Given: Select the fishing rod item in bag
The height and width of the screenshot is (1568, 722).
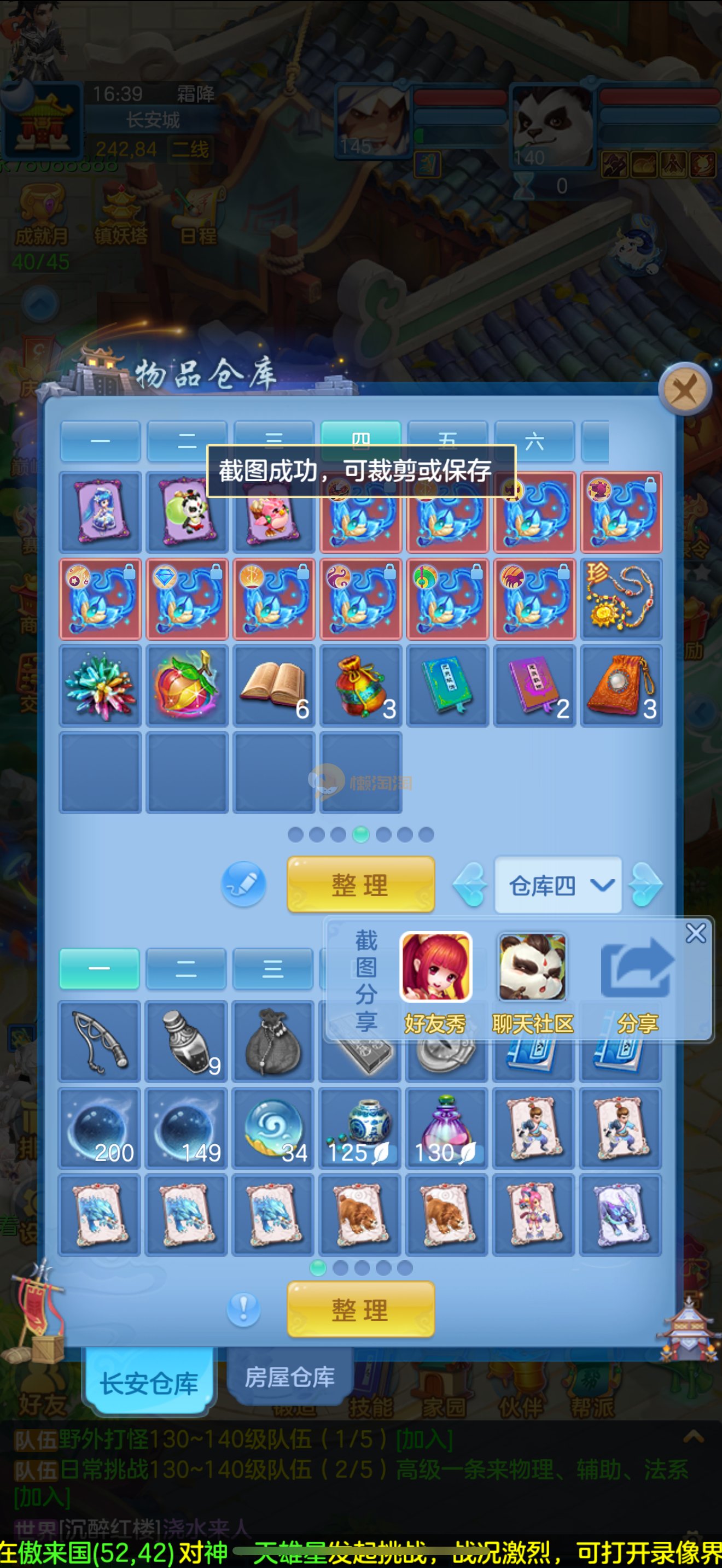Looking at the screenshot, I should (100, 1040).
